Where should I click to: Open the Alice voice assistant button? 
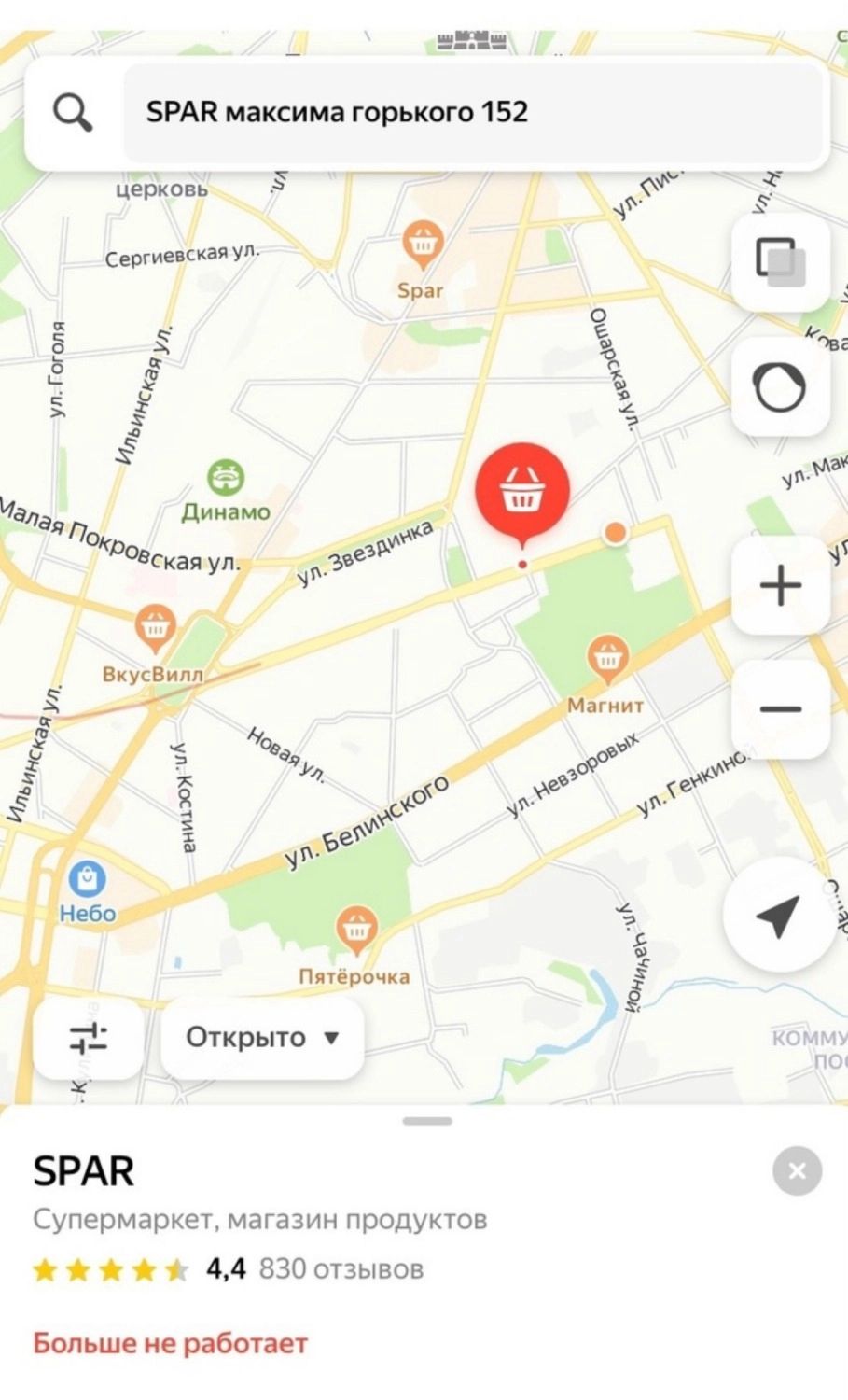click(x=780, y=386)
